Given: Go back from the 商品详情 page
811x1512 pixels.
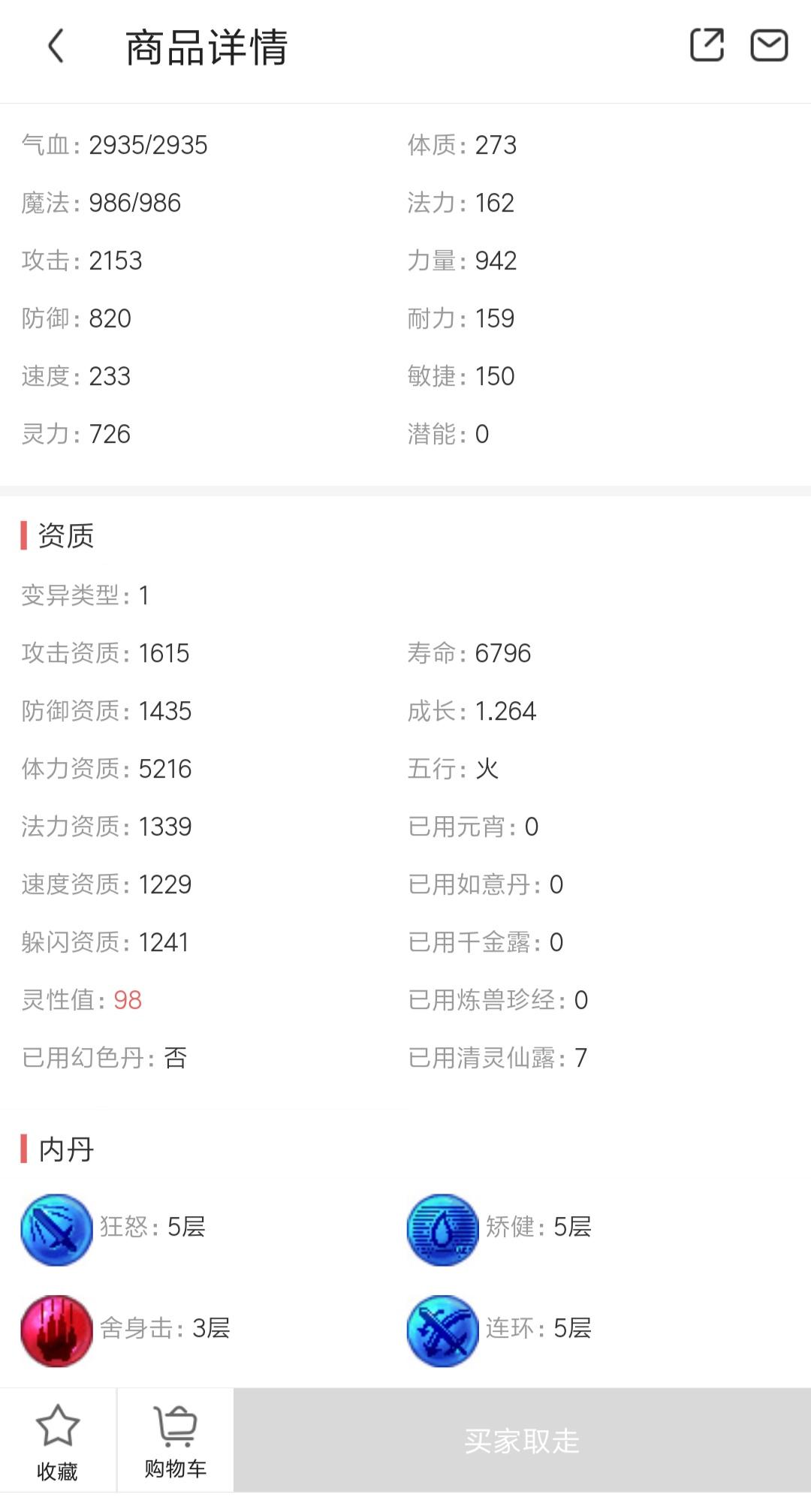Looking at the screenshot, I should (x=56, y=47).
